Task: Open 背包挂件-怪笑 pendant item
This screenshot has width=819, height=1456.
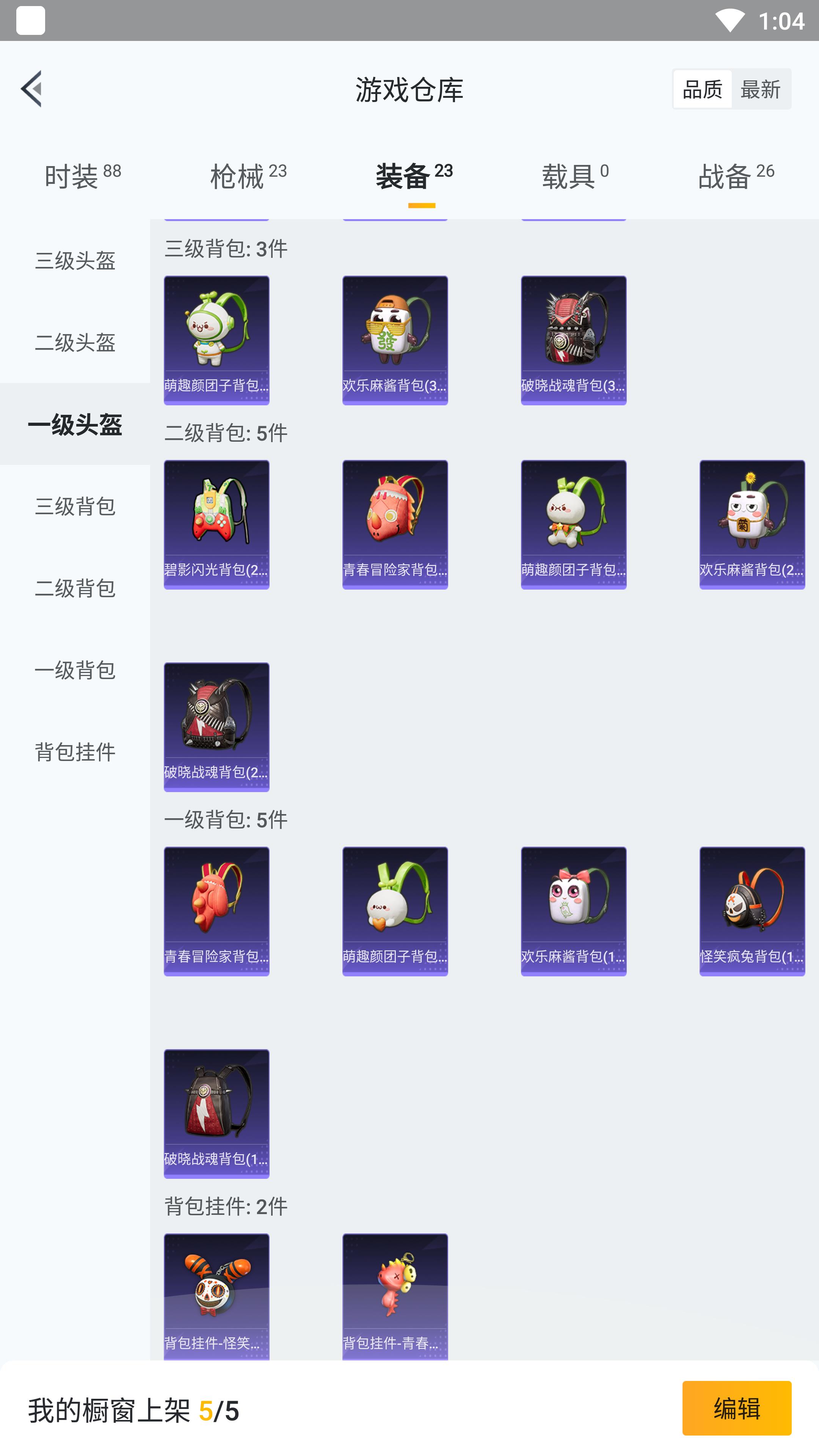Action: point(217,1297)
